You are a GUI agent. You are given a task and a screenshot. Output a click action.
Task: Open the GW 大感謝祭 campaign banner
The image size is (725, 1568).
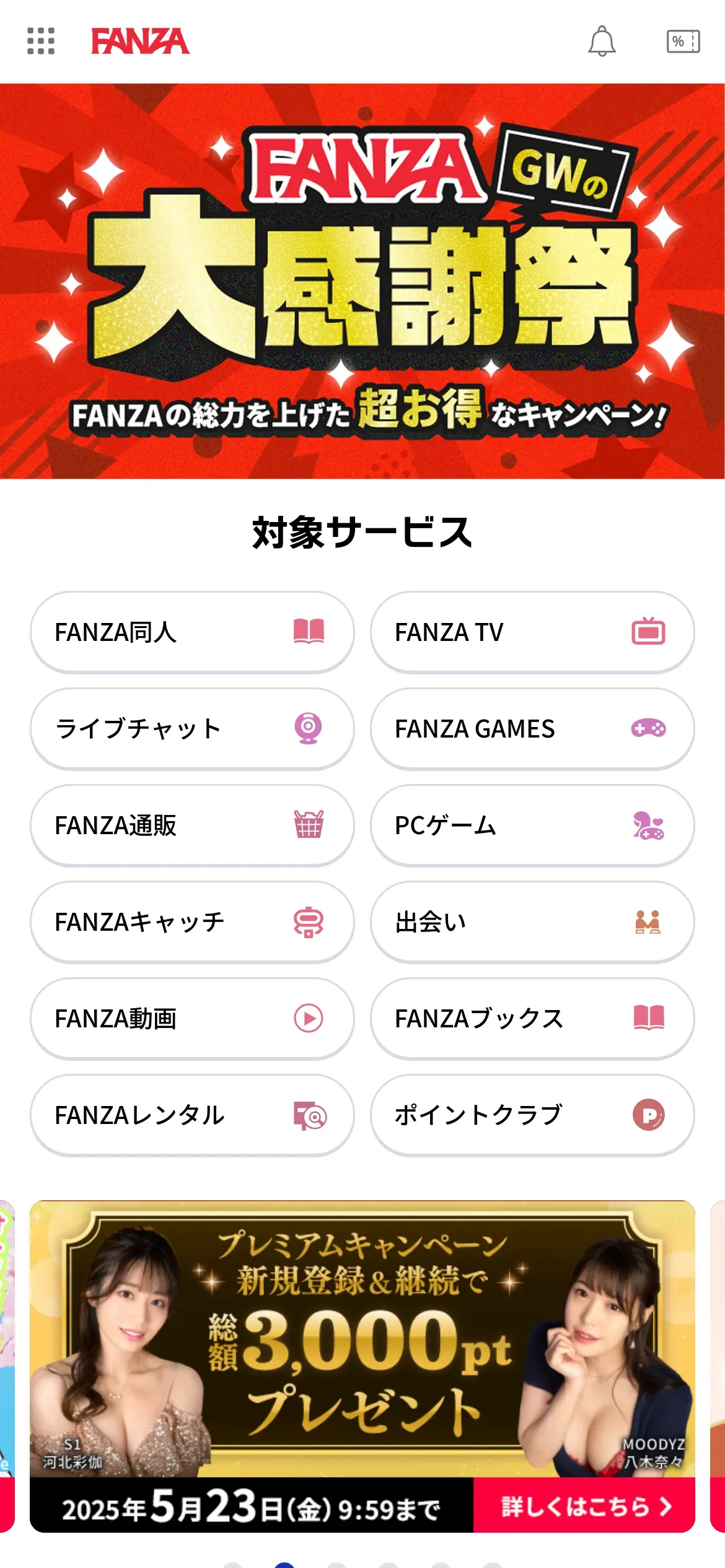(362, 281)
